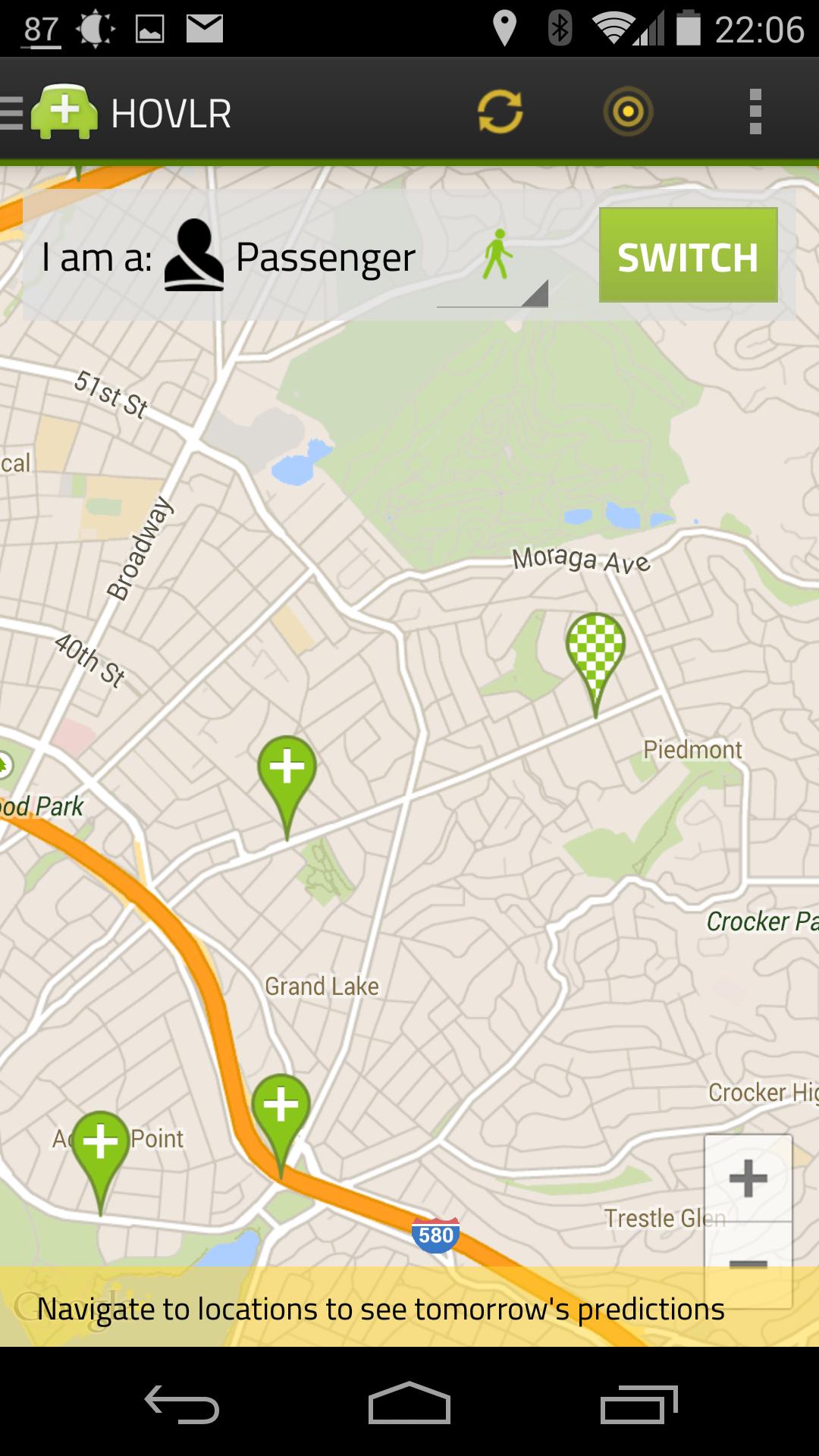Tap the yellow target location icon

(x=628, y=112)
